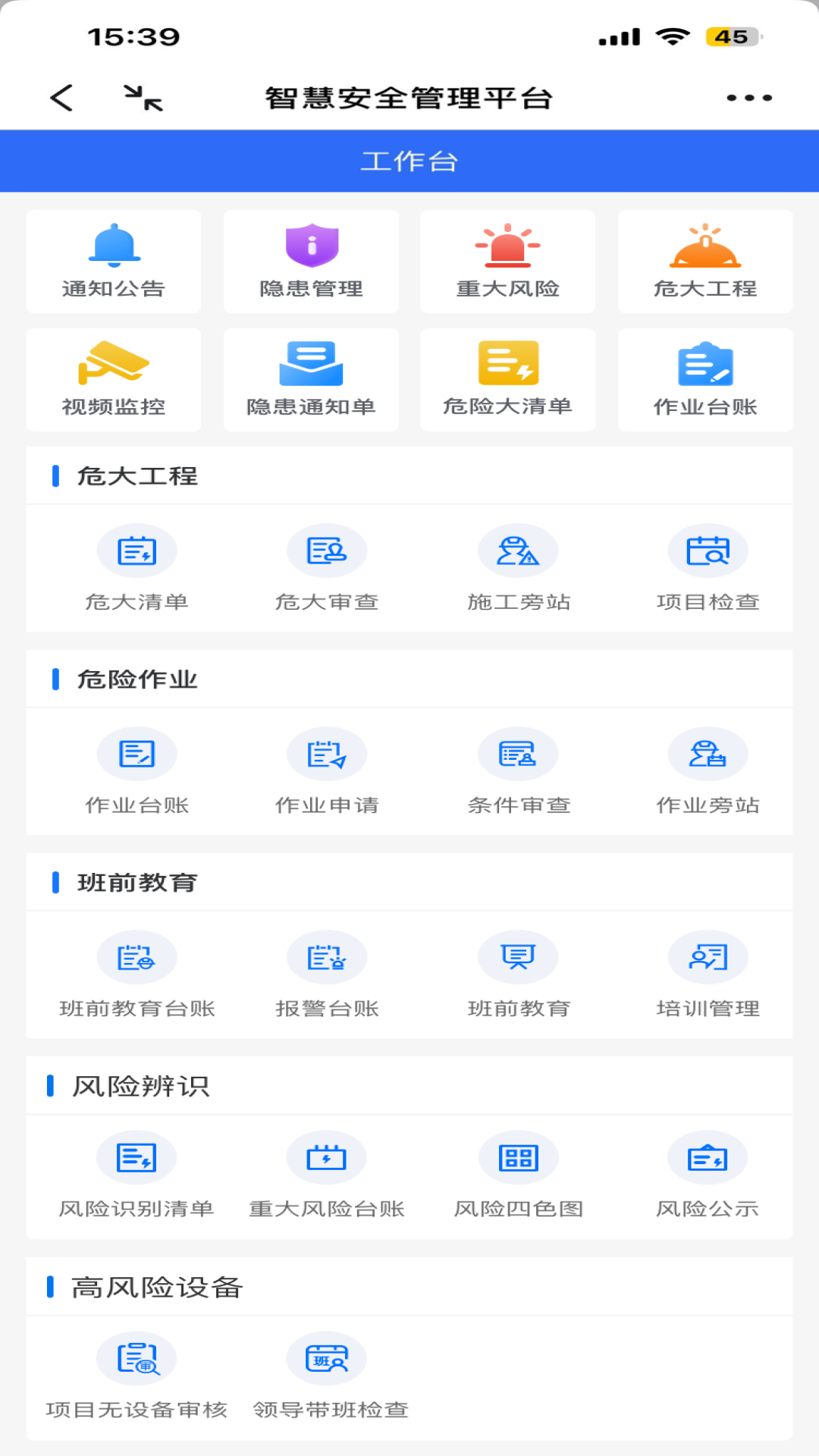The height and width of the screenshot is (1456, 819).
Task: Open 隐患管理 card
Action: pos(311,262)
